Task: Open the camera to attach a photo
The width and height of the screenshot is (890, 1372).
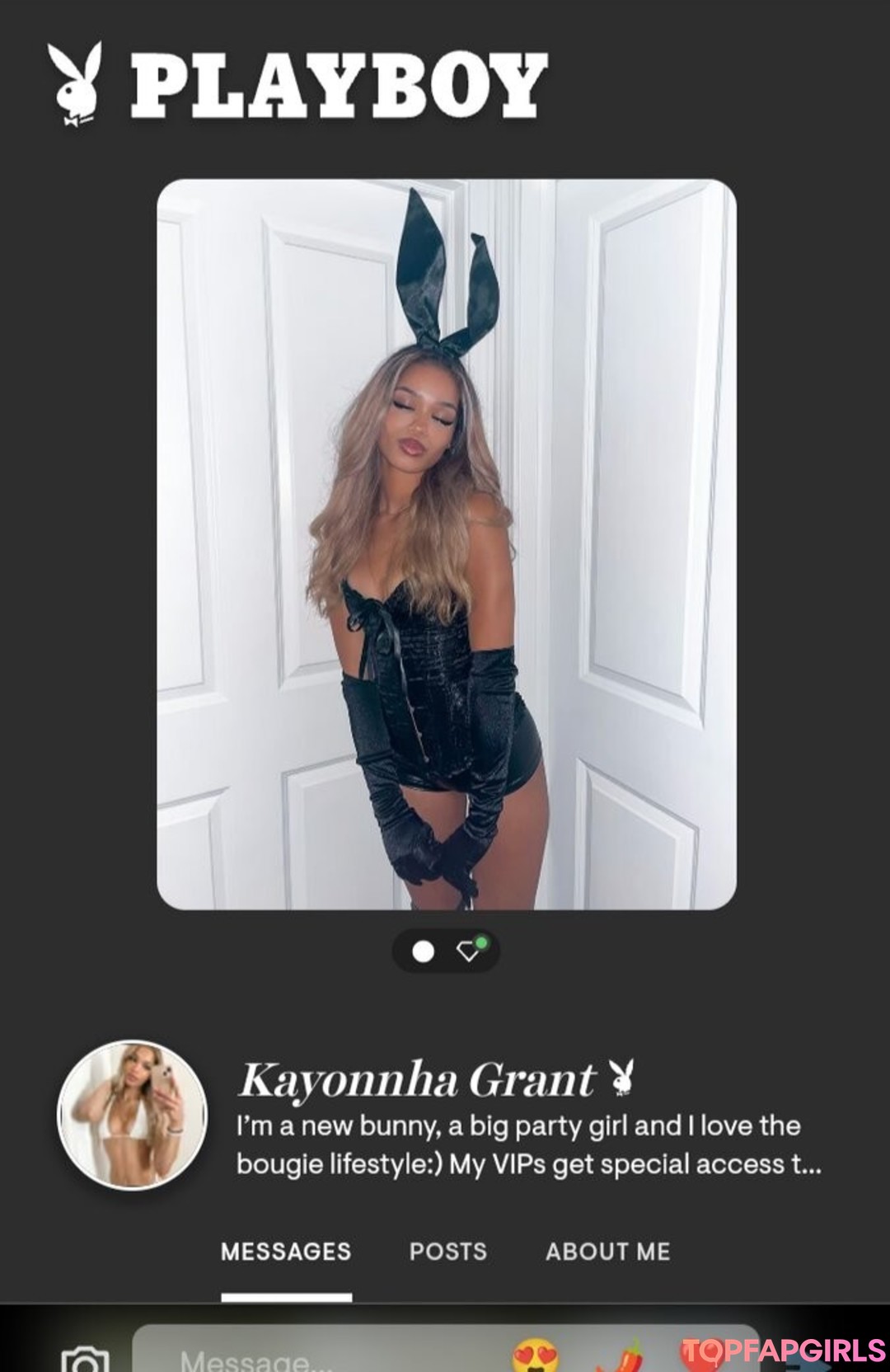Action: tap(85, 1359)
